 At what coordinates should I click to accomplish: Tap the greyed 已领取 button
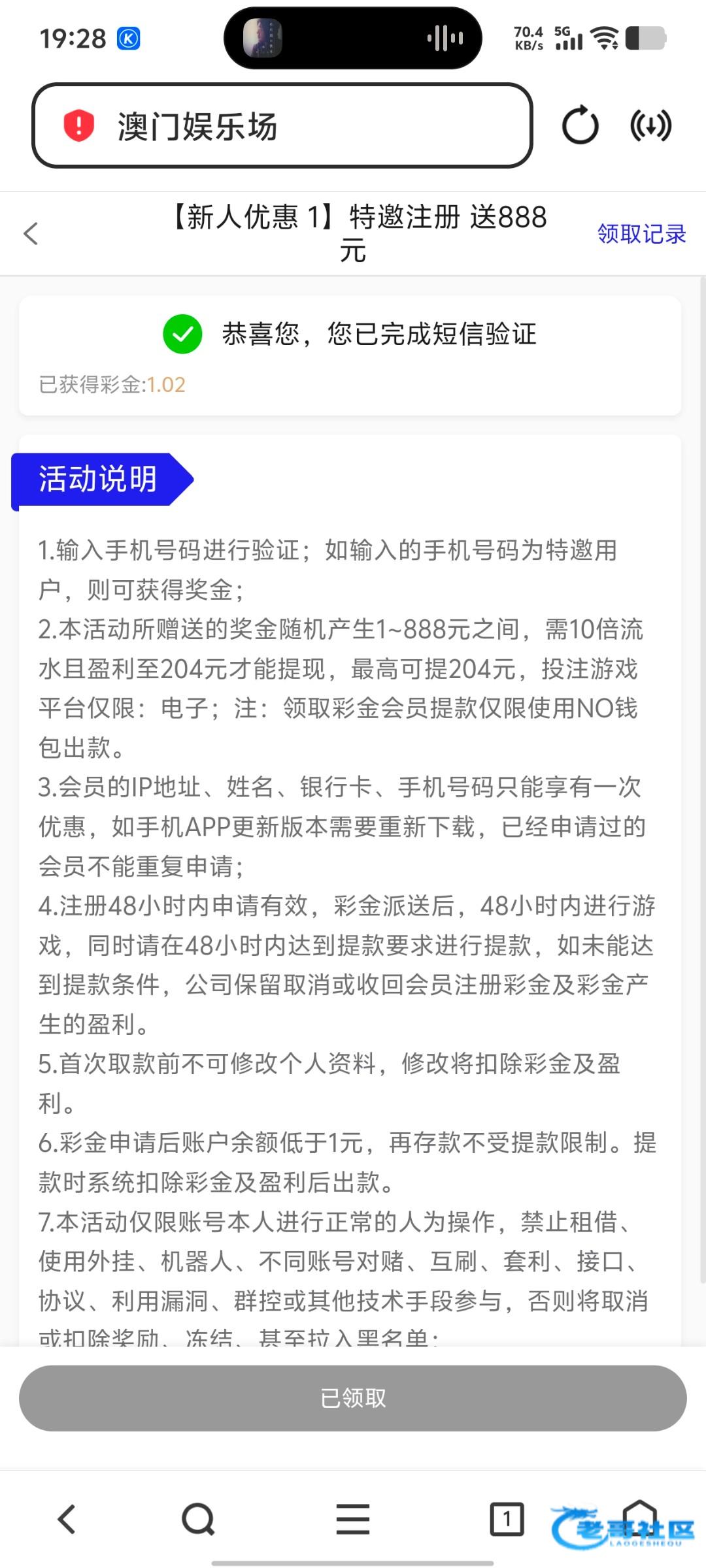(353, 1398)
